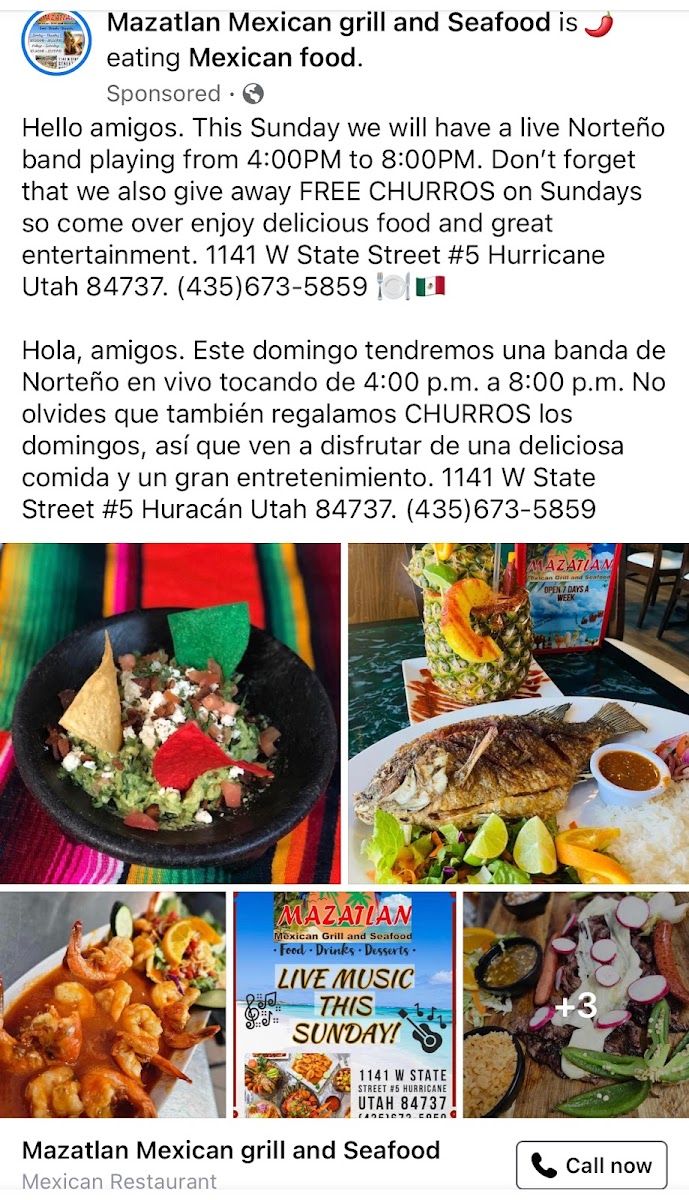Open the Mazatlan page profile picture
The height and width of the screenshot is (1200, 689).
[56, 41]
